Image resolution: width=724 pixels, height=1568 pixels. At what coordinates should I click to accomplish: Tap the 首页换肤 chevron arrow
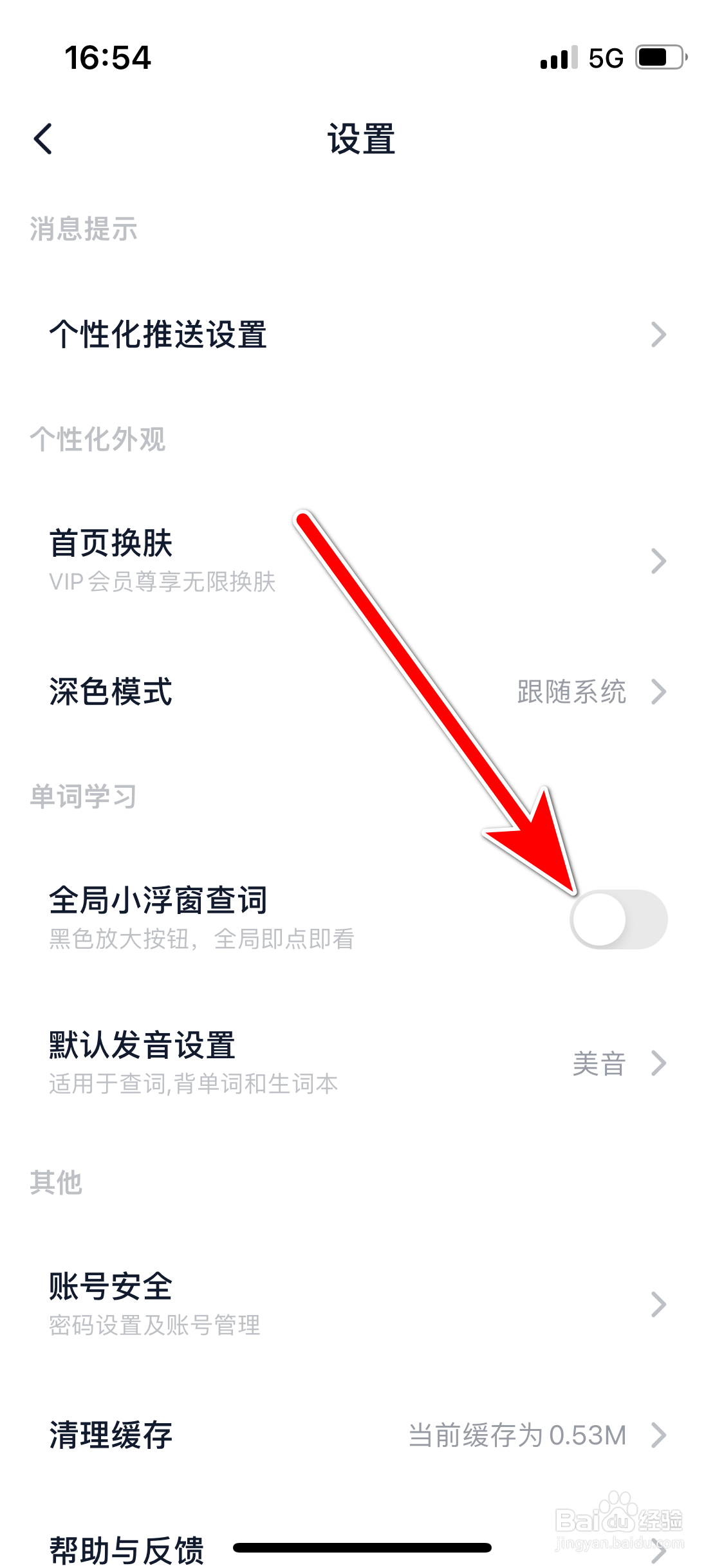tap(658, 561)
